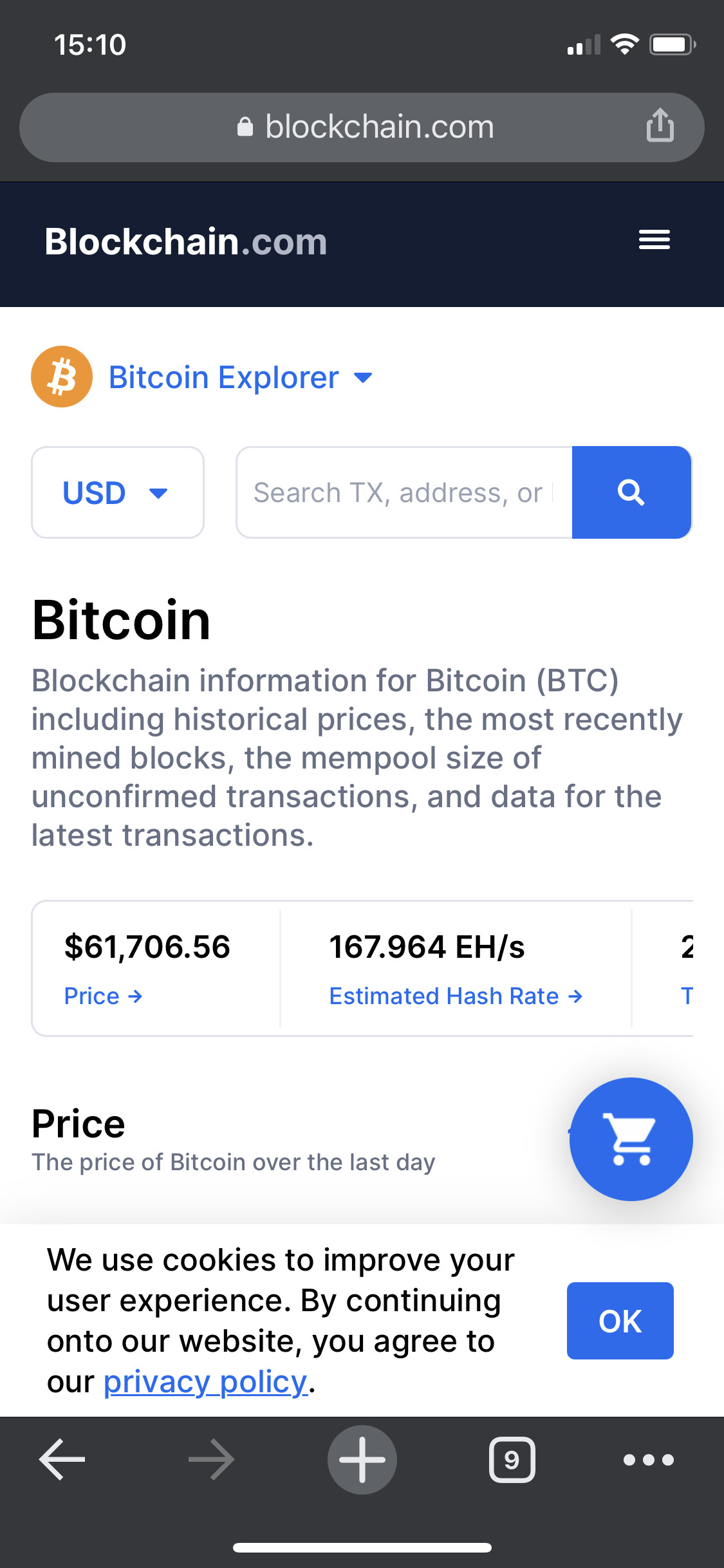The image size is (724, 1568).
Task: Open the privacy policy link
Action: (205, 1381)
